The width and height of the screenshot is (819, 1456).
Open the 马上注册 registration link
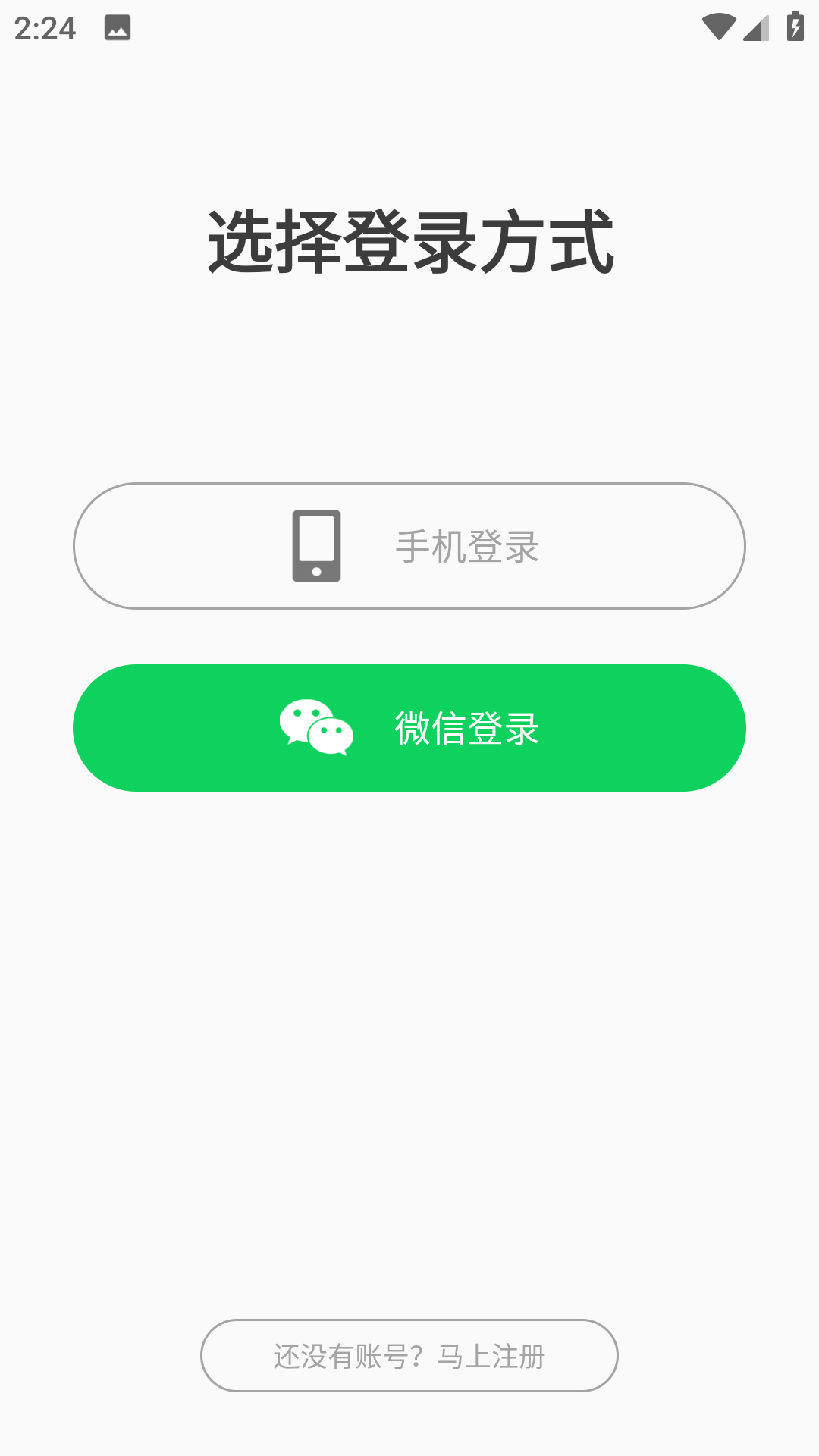tap(494, 1357)
